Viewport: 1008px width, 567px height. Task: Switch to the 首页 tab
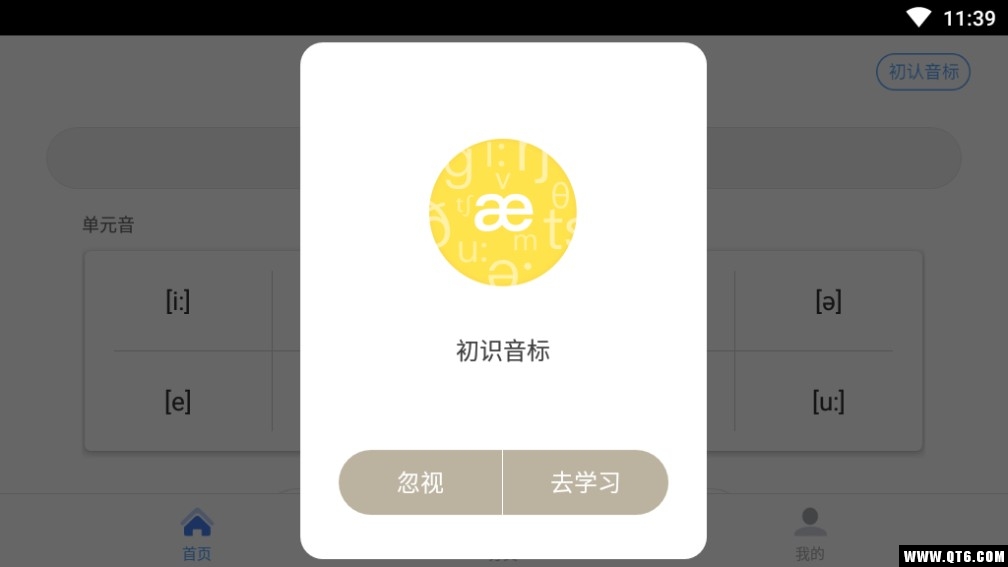point(197,534)
